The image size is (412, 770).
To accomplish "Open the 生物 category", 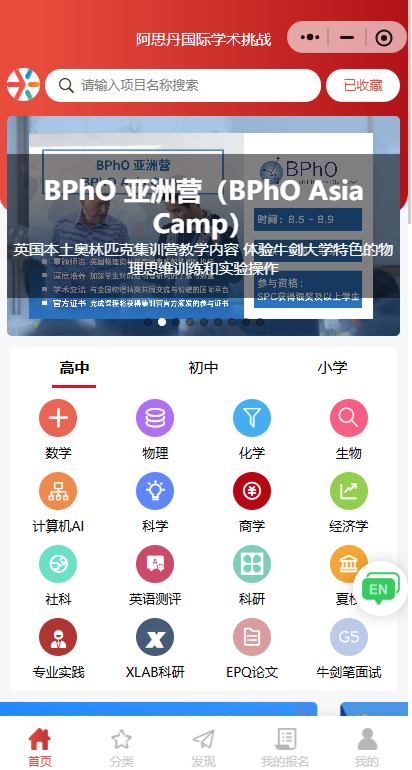I will click(x=349, y=430).
